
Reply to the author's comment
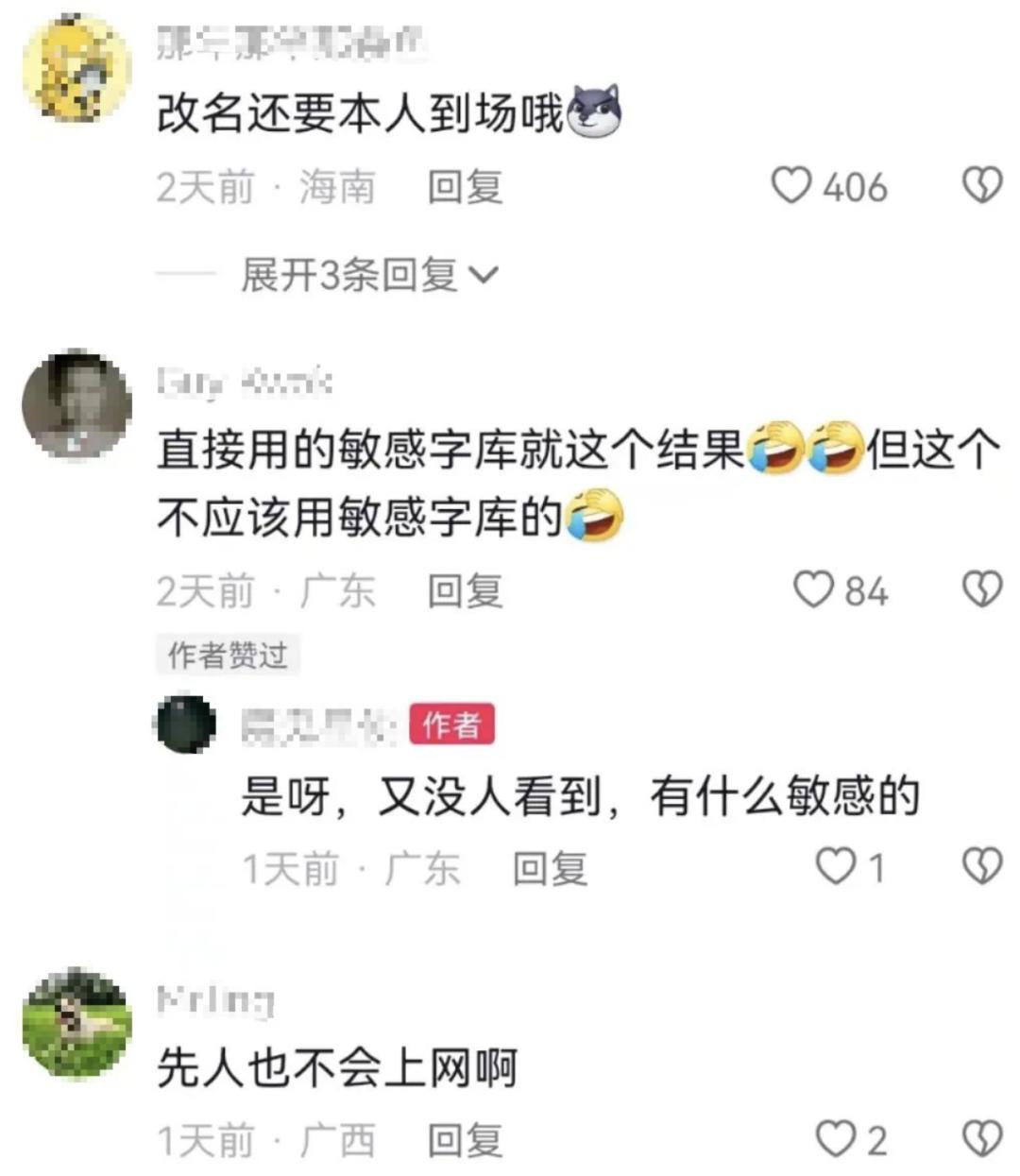[x=550, y=868]
